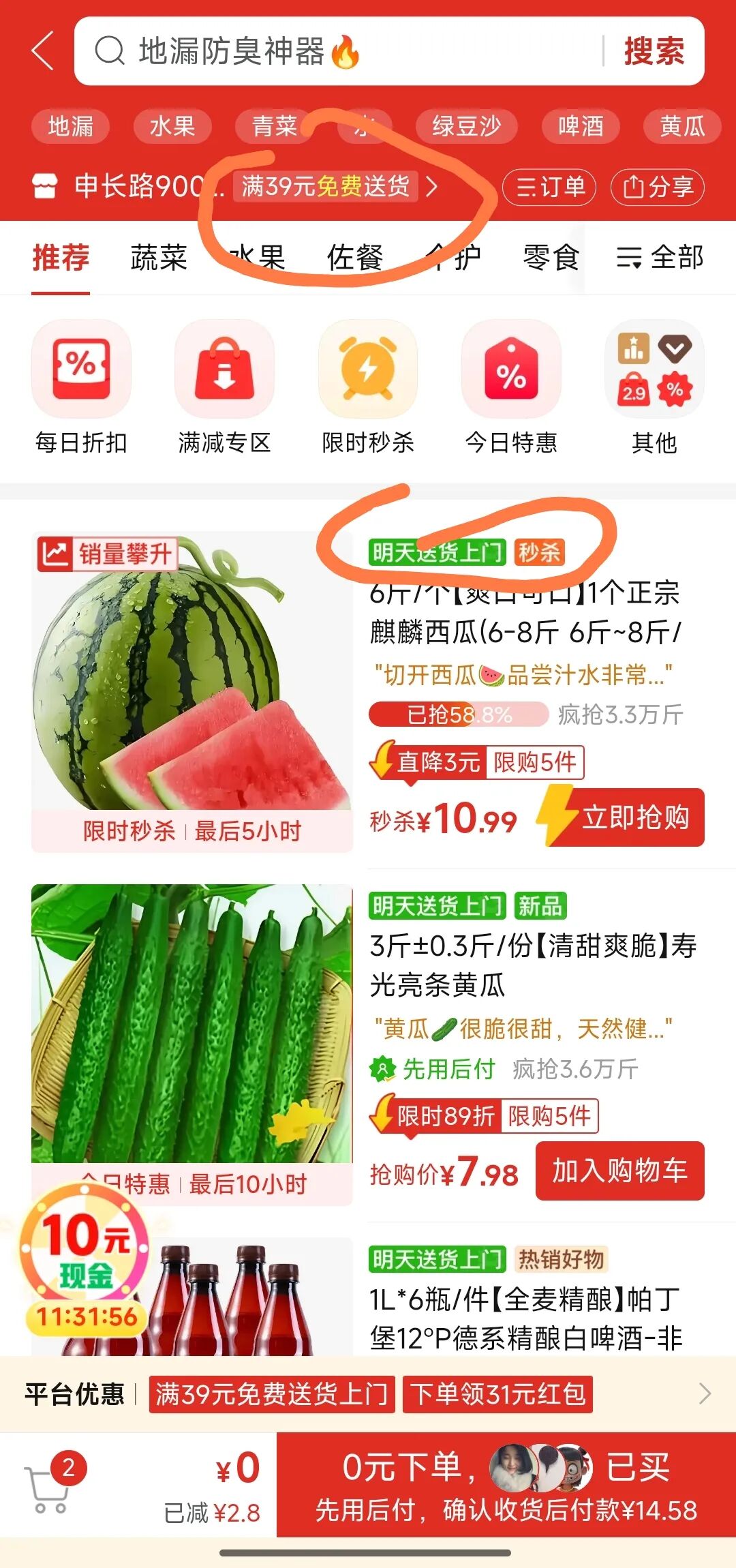736x1568 pixels.
Task: Add cucumbers with 加入购物车
Action: 620,1171
